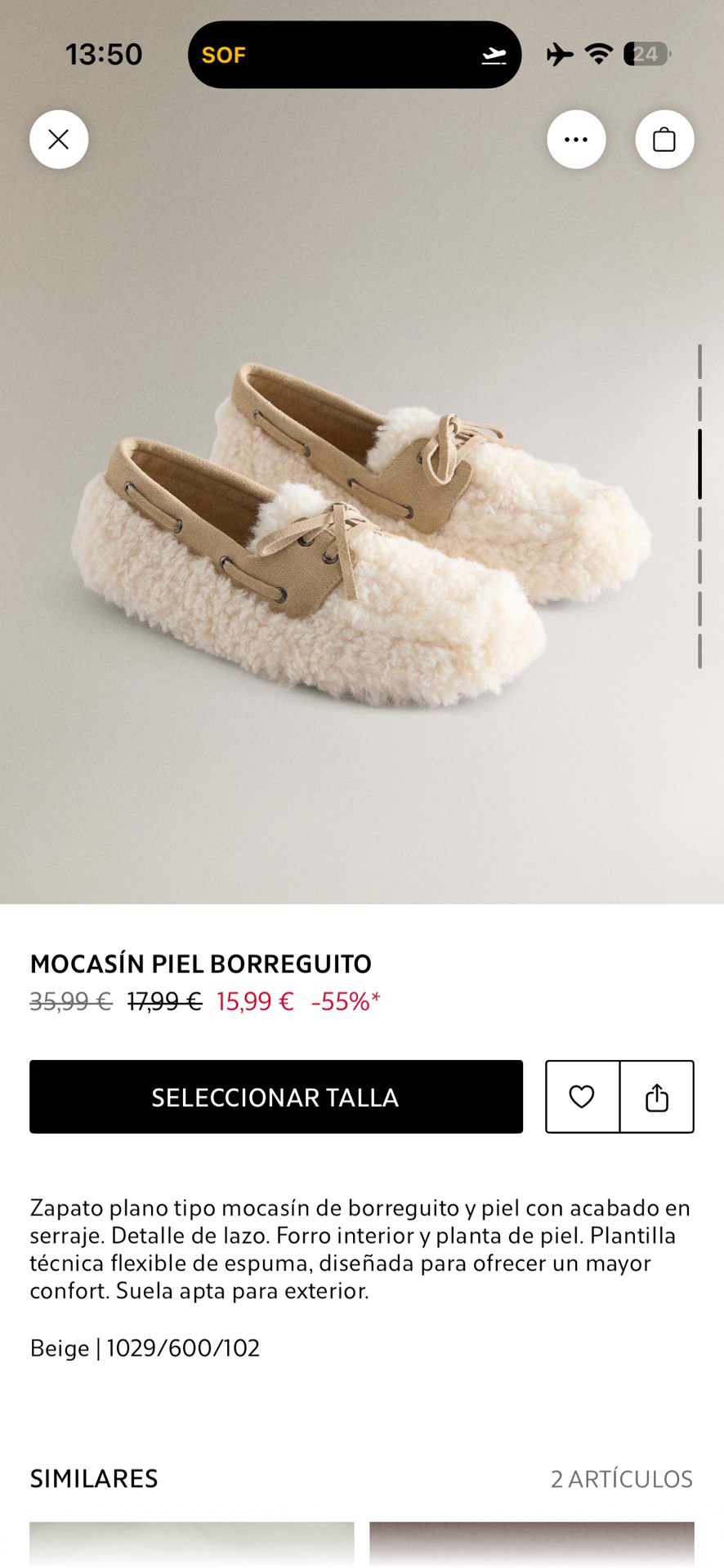Image resolution: width=724 pixels, height=1568 pixels.
Task: Tap Seleccionar talla button
Action: coord(276,1097)
